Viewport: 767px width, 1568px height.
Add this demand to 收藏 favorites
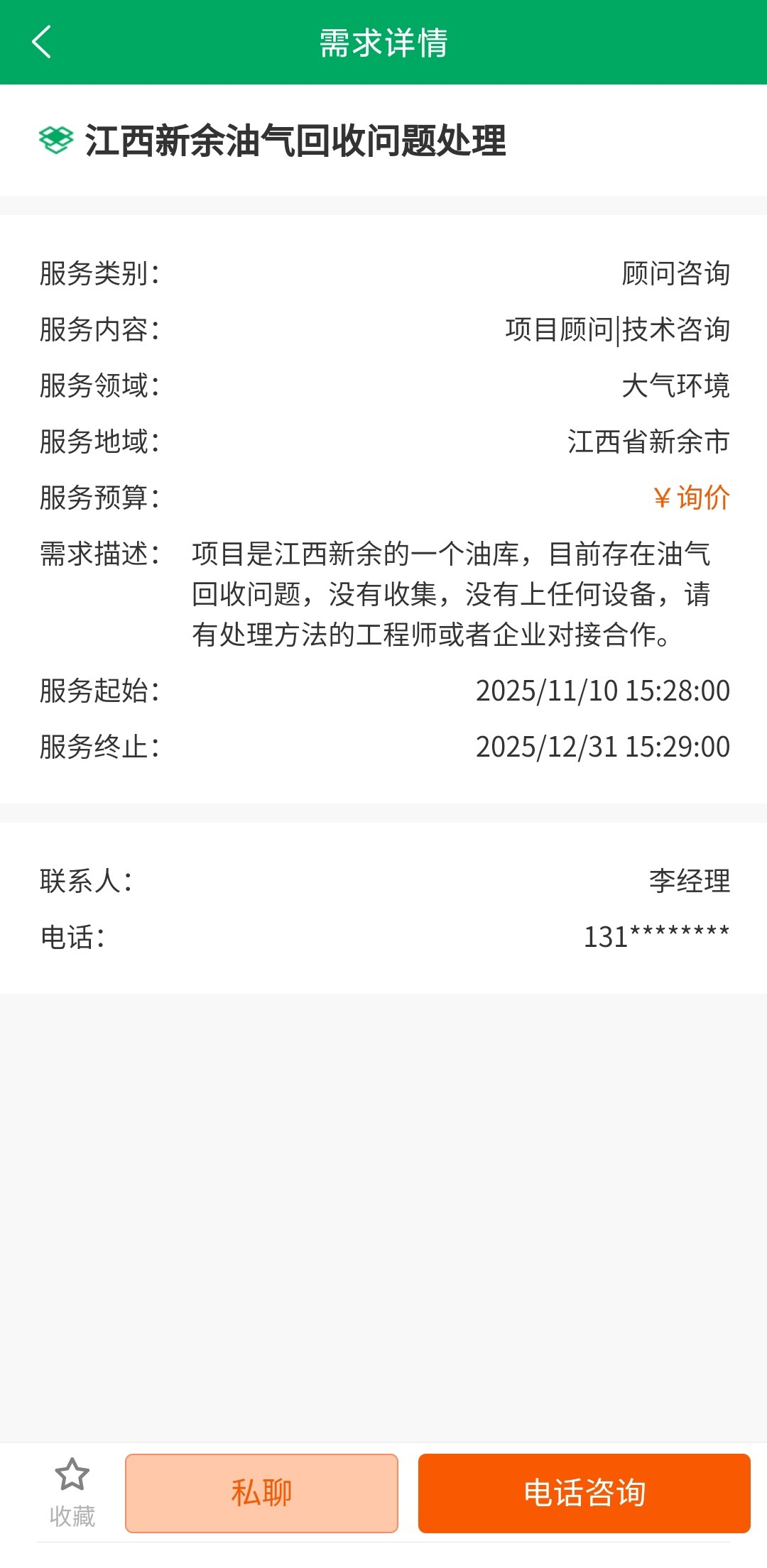click(72, 1491)
